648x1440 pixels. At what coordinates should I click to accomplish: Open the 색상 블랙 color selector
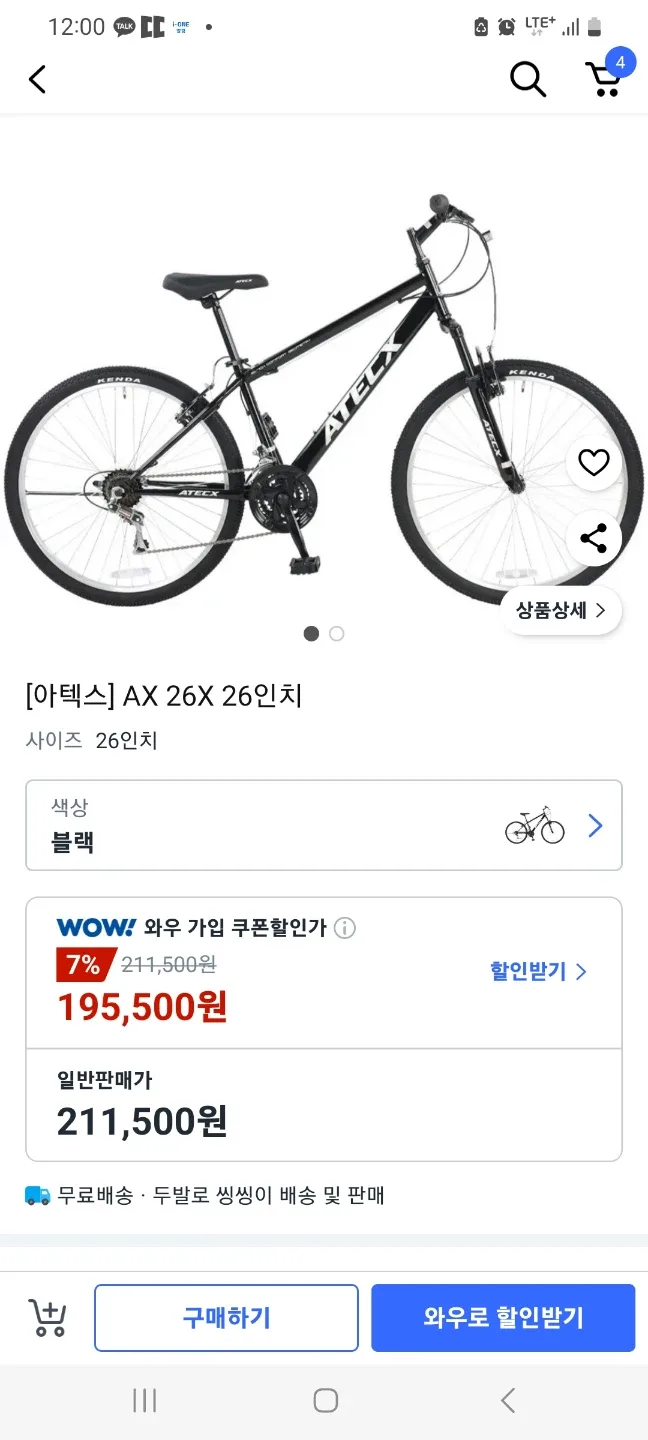324,825
